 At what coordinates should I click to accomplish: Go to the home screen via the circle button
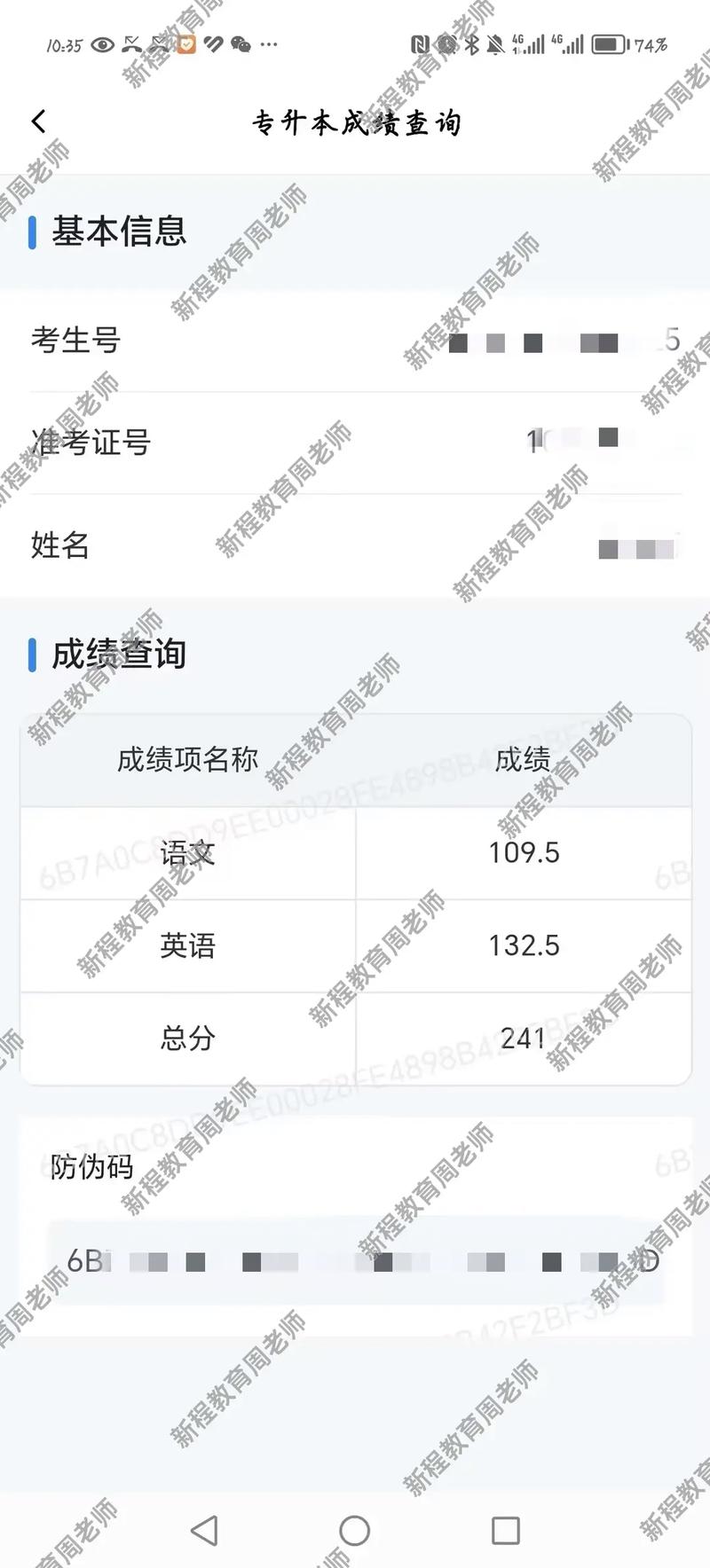pos(354,1530)
